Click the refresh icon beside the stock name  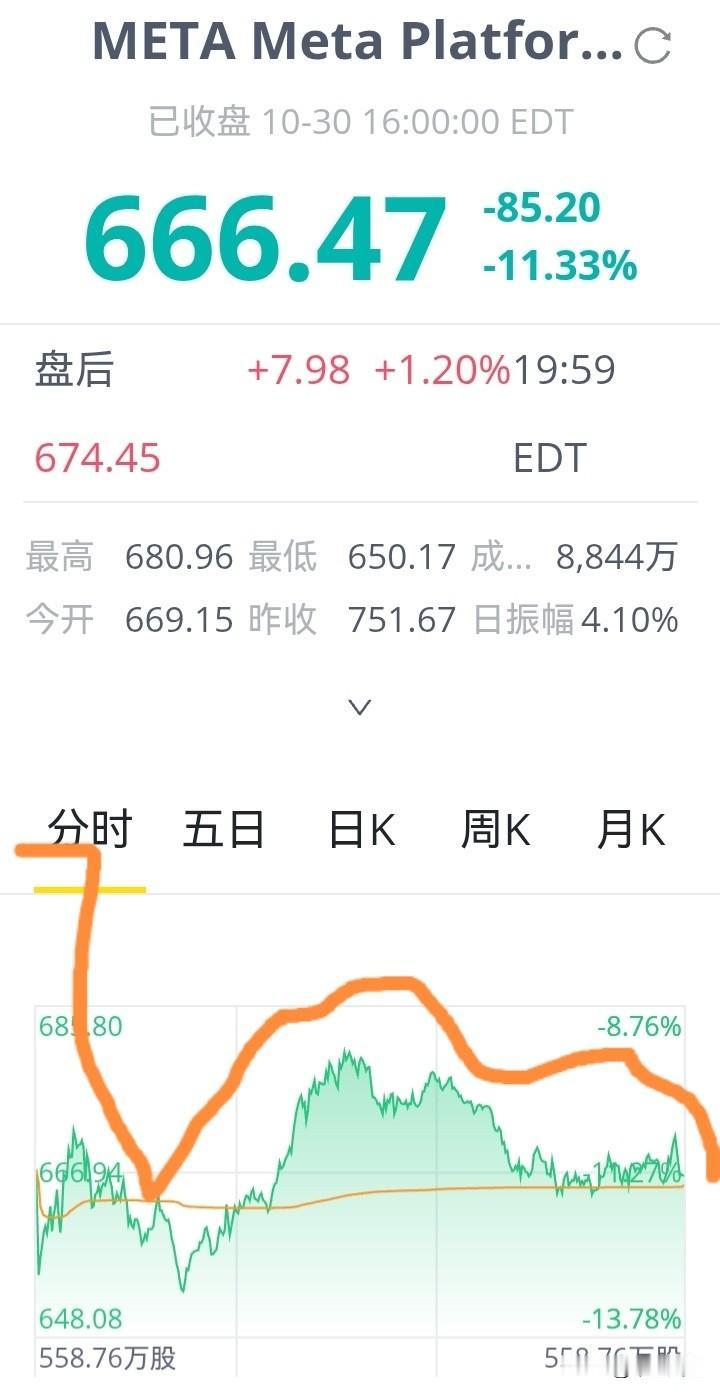(x=654, y=41)
